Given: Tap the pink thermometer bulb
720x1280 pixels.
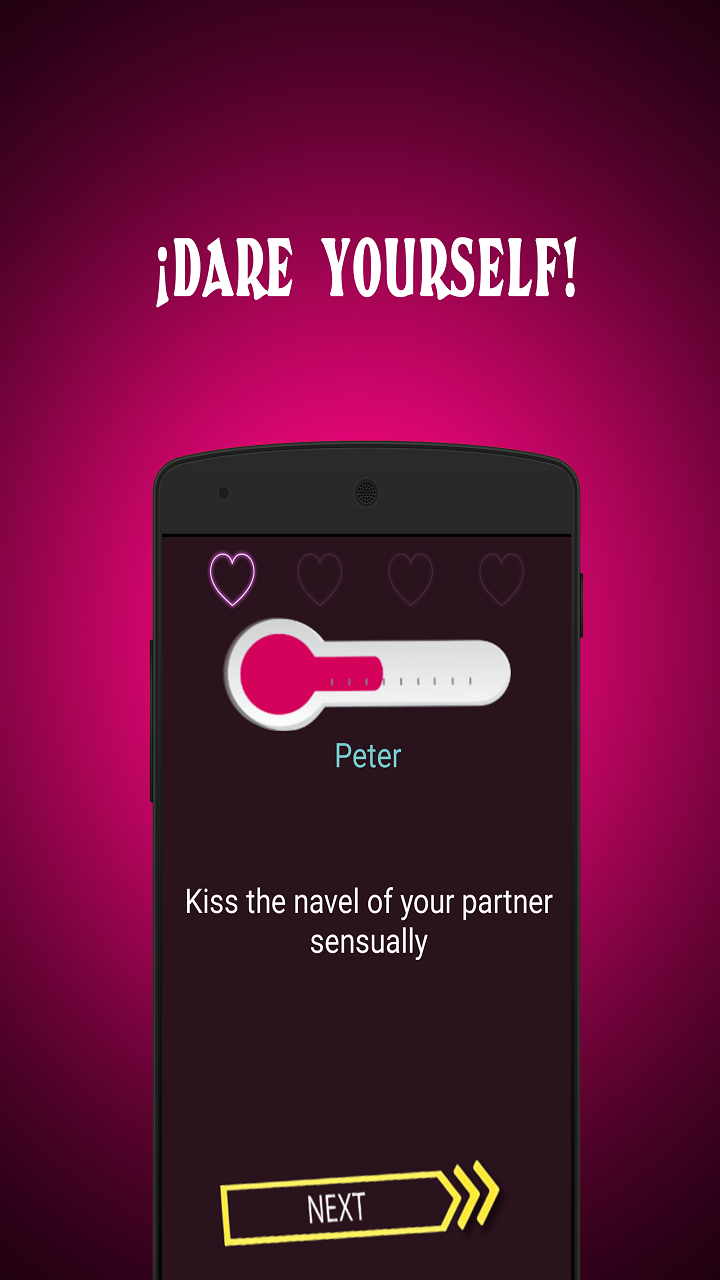Looking at the screenshot, I should [x=275, y=673].
